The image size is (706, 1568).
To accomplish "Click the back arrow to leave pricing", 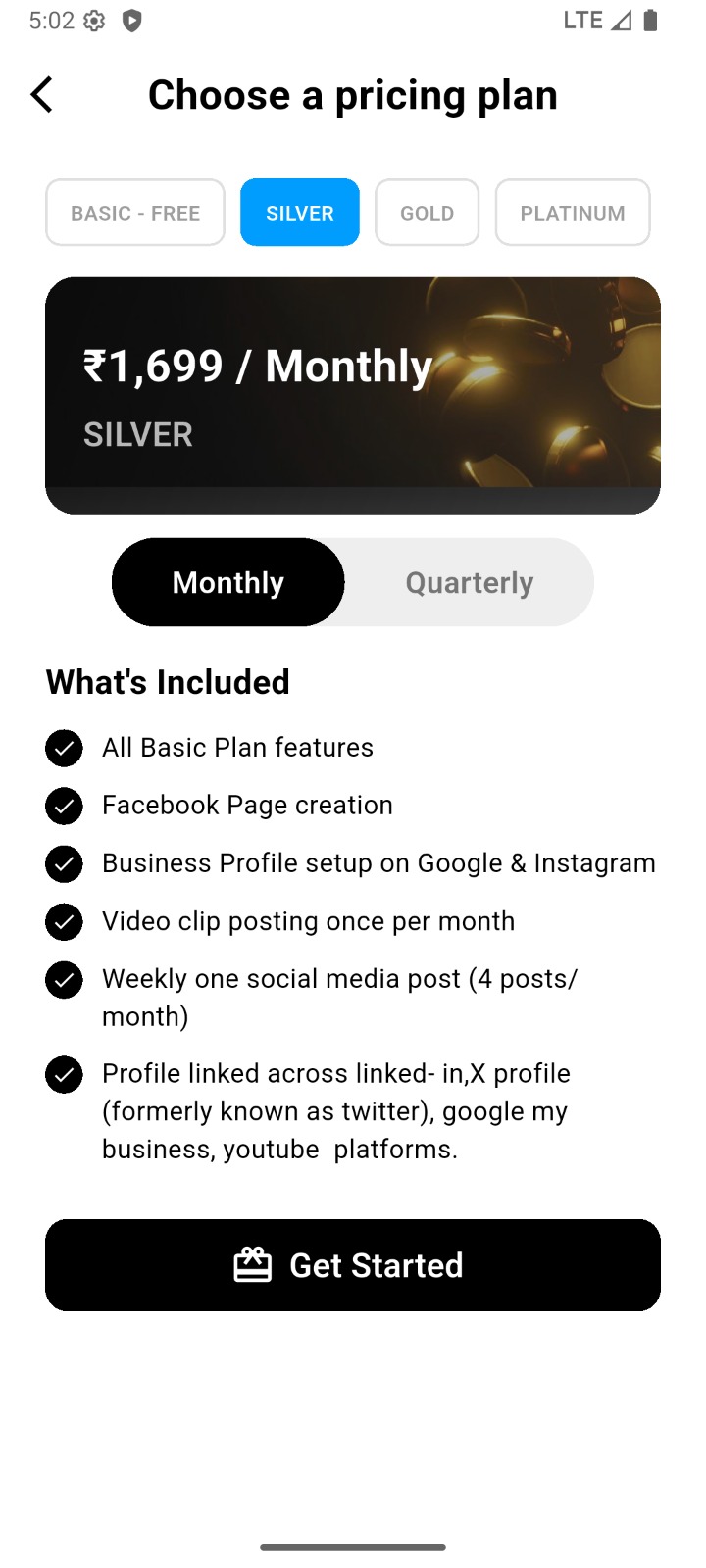I will click(41, 94).
